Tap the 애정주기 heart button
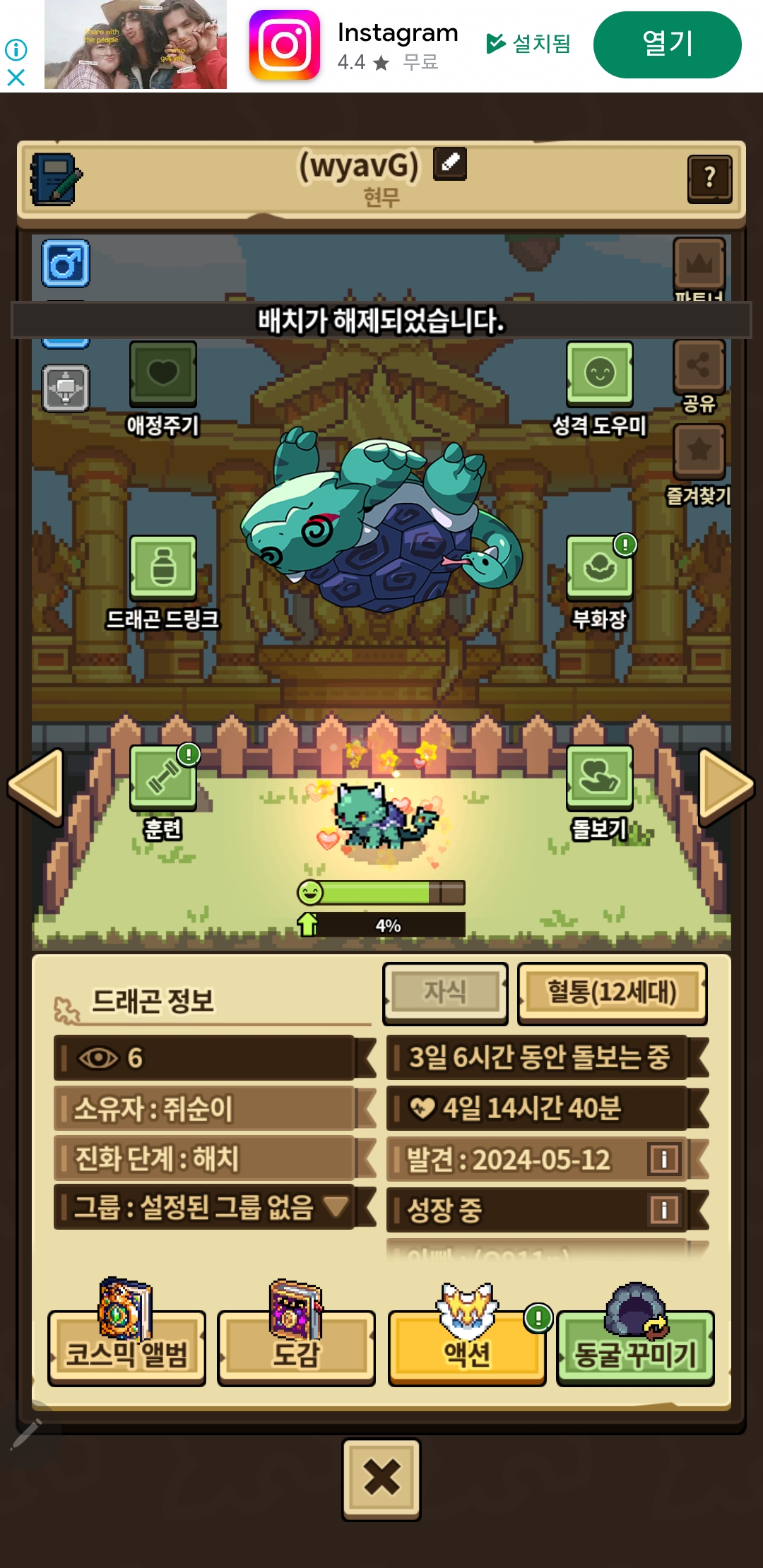The image size is (763, 1568). (x=163, y=374)
